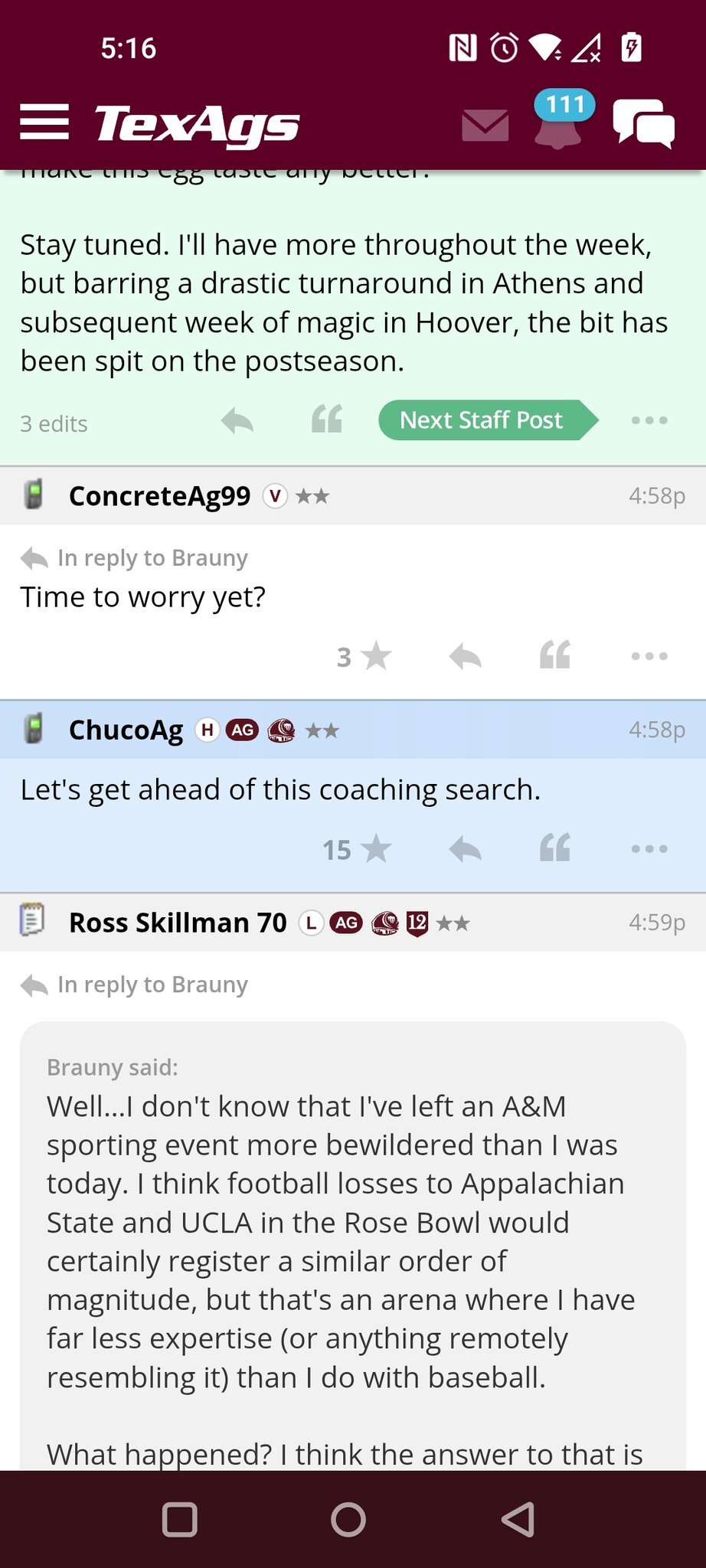Quote ChucoAg's post
Image resolution: width=706 pixels, height=1568 pixels.
click(555, 848)
